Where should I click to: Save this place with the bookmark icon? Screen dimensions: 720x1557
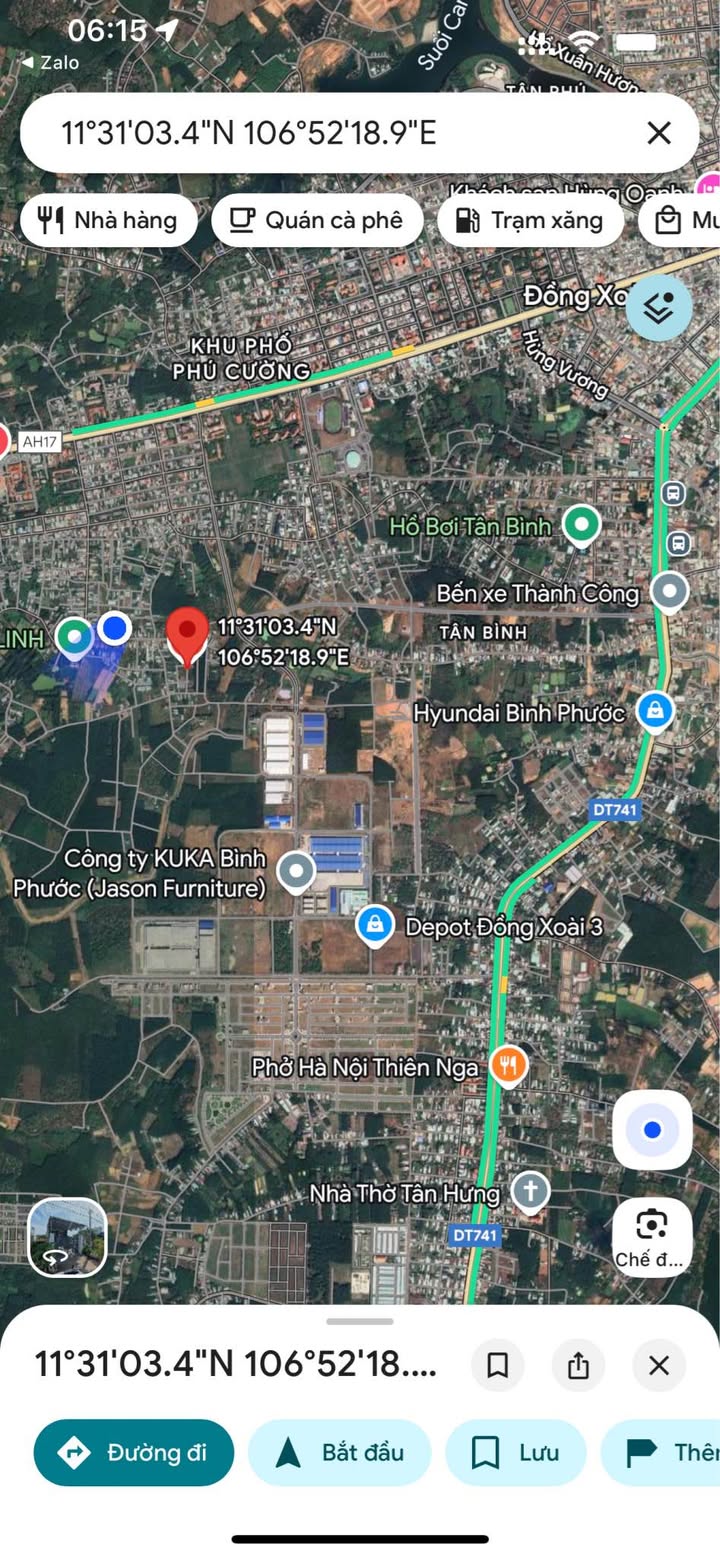tap(497, 1365)
